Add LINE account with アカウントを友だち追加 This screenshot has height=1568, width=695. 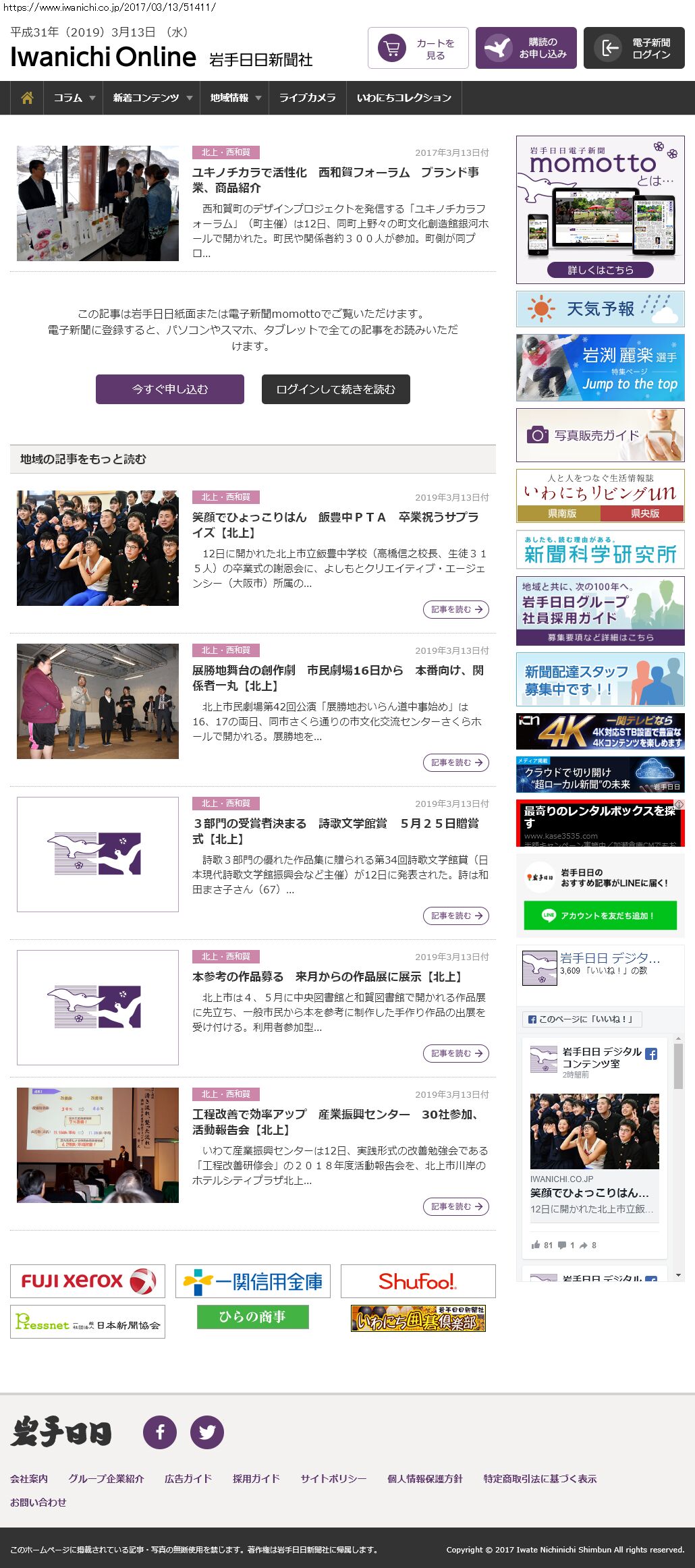[x=600, y=916]
